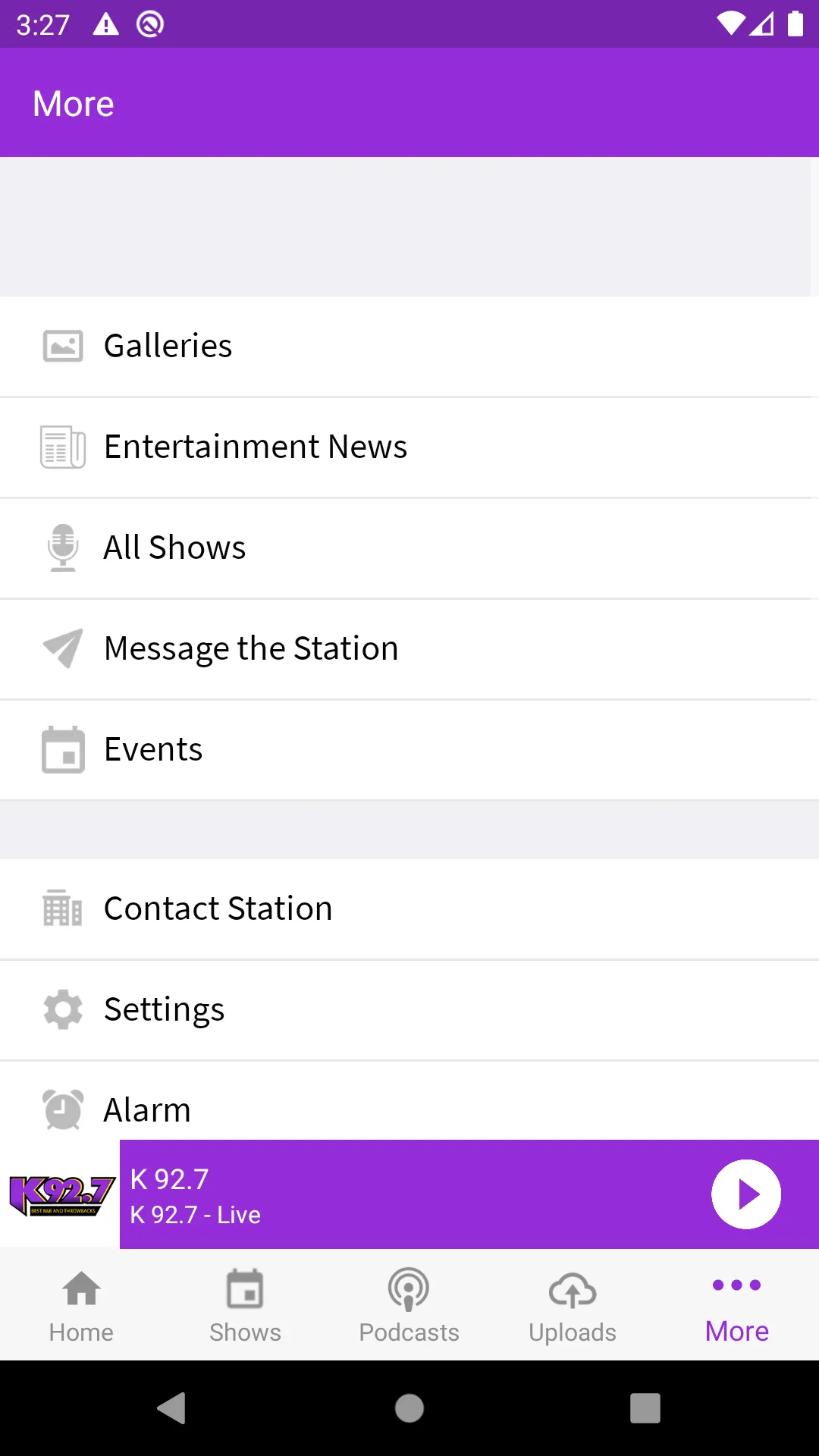The image size is (819, 1456).
Task: Go to Settings
Action: [409, 1009]
